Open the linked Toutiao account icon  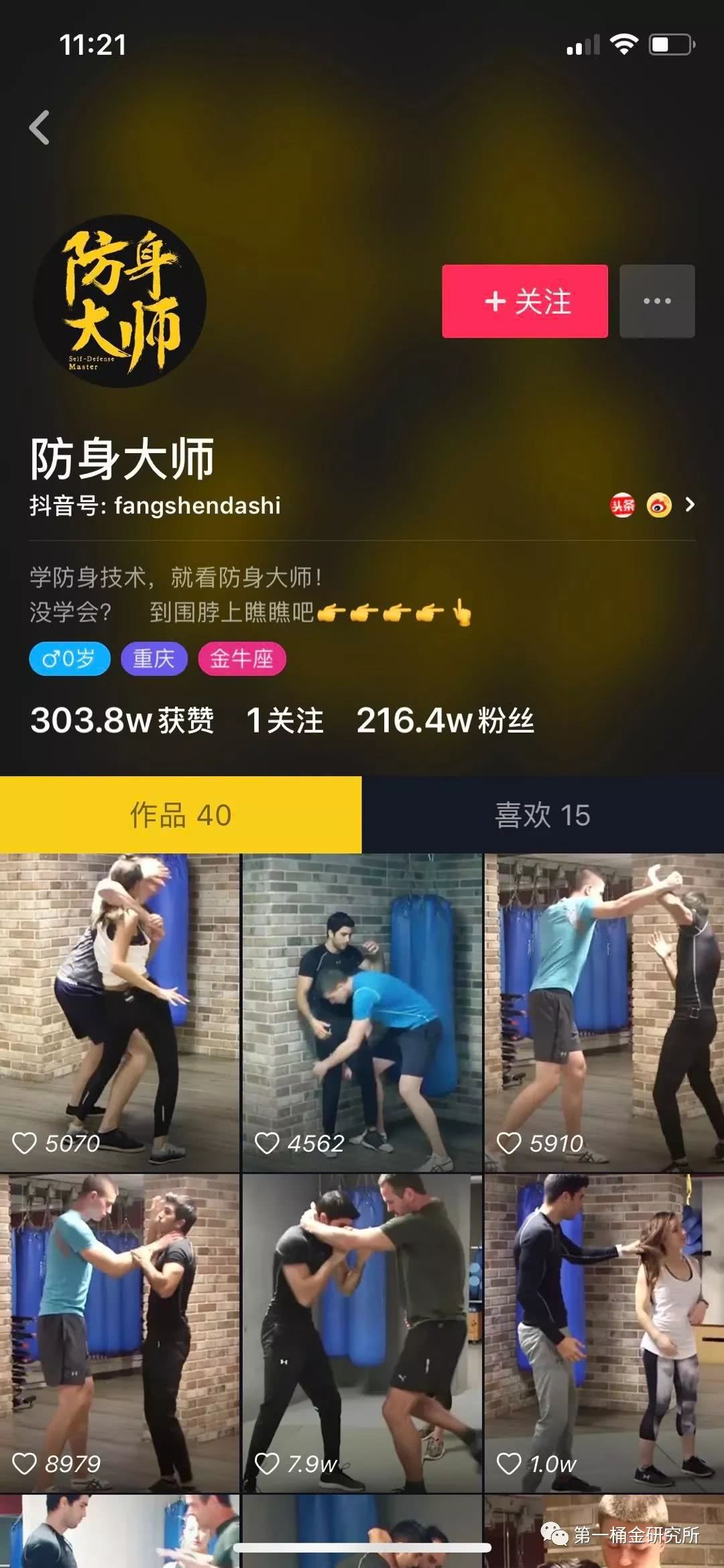pyautogui.click(x=622, y=505)
